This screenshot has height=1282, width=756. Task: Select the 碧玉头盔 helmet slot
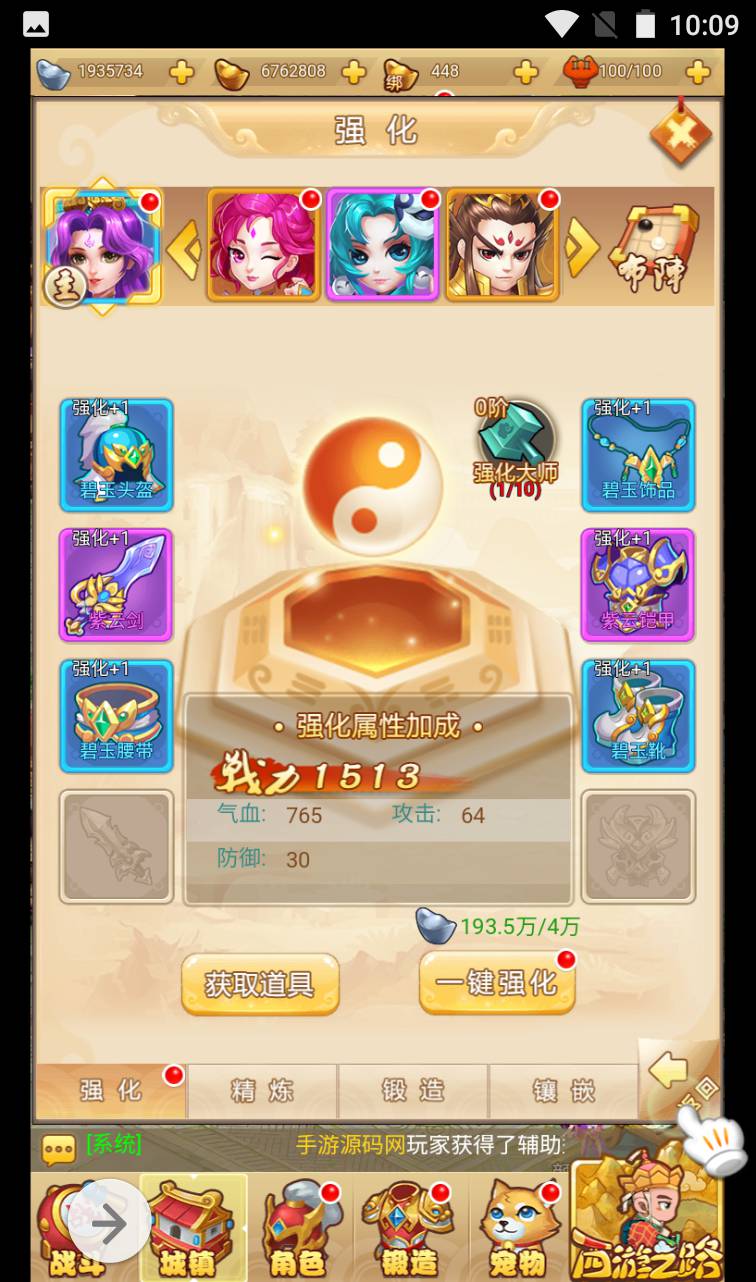116,455
